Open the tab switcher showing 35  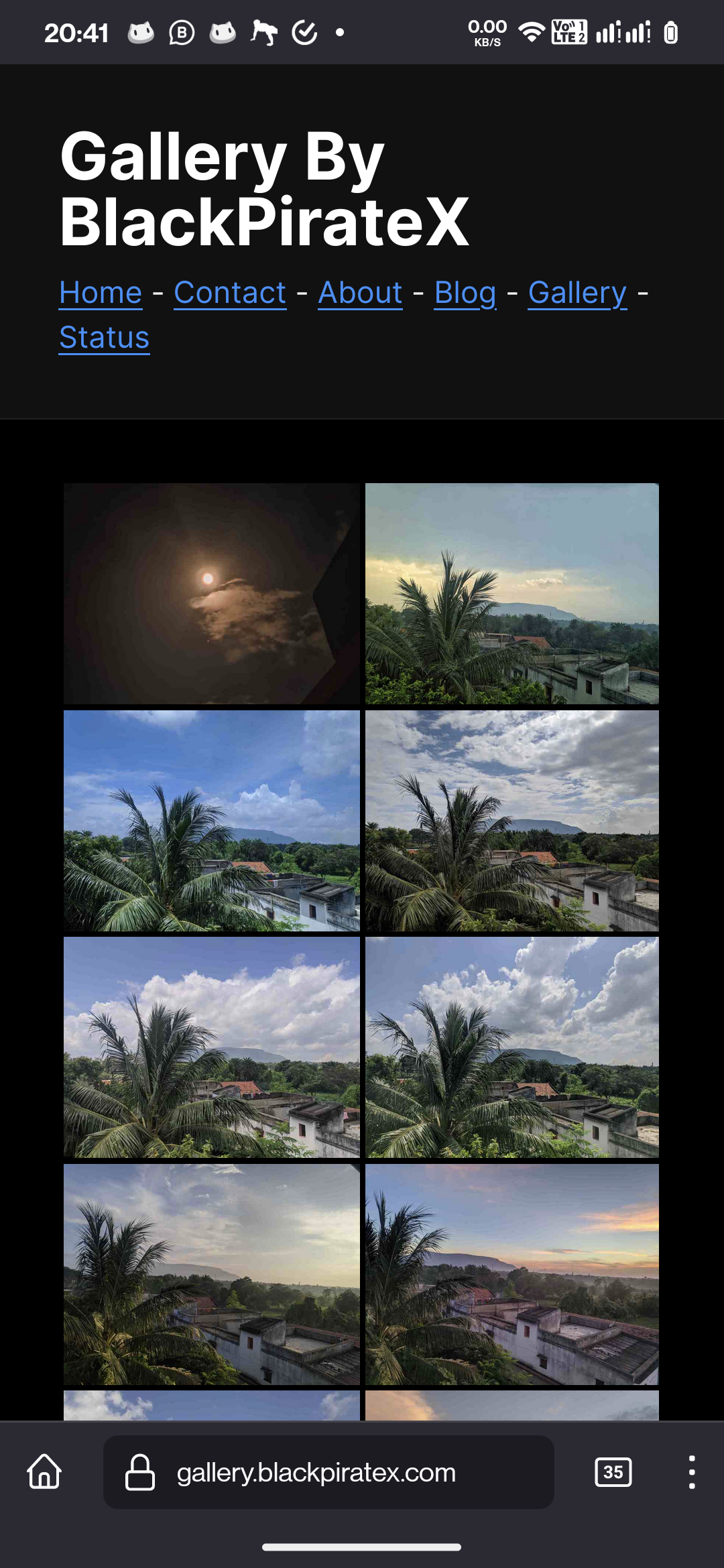click(613, 1472)
